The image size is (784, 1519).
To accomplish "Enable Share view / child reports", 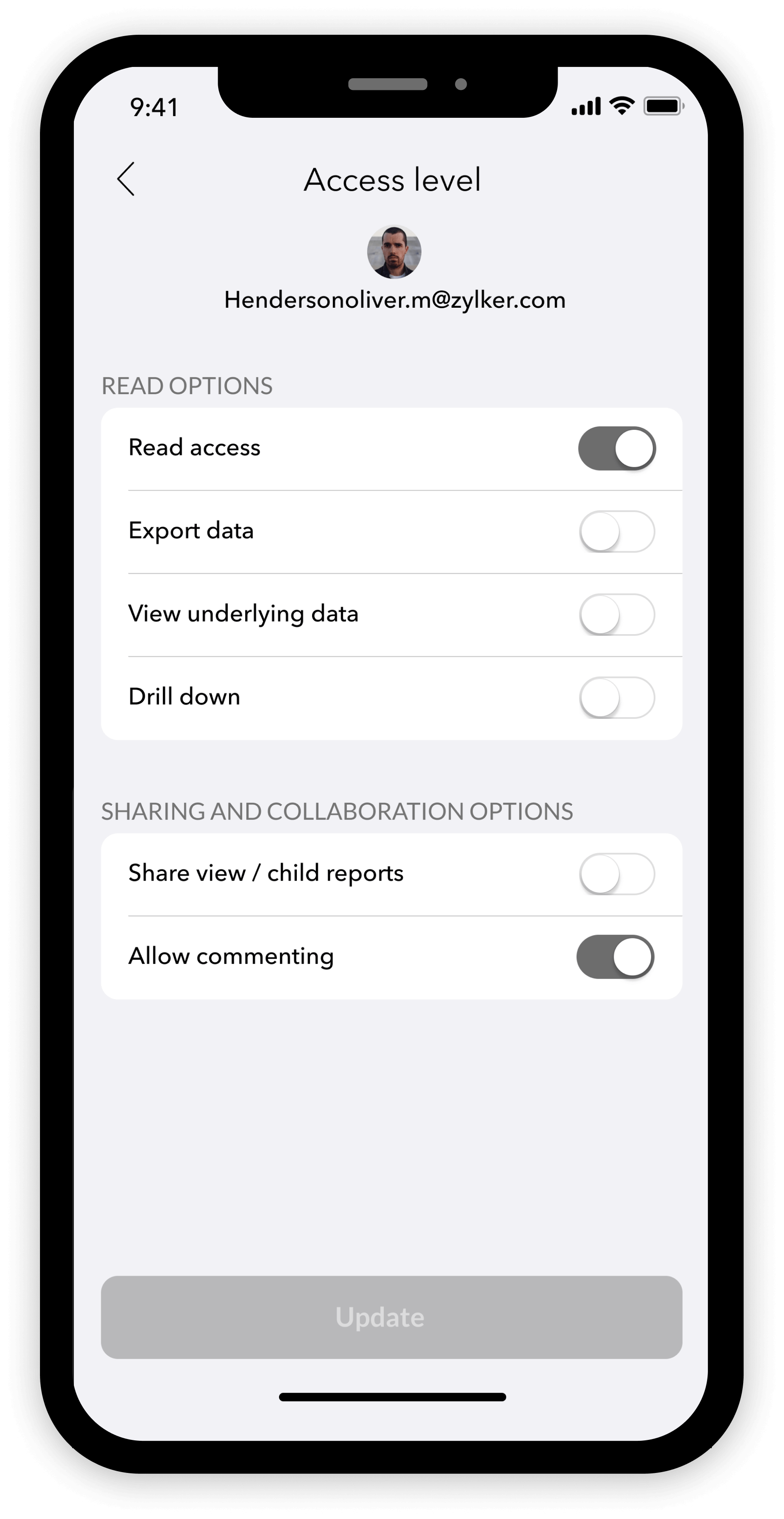I will point(617,874).
